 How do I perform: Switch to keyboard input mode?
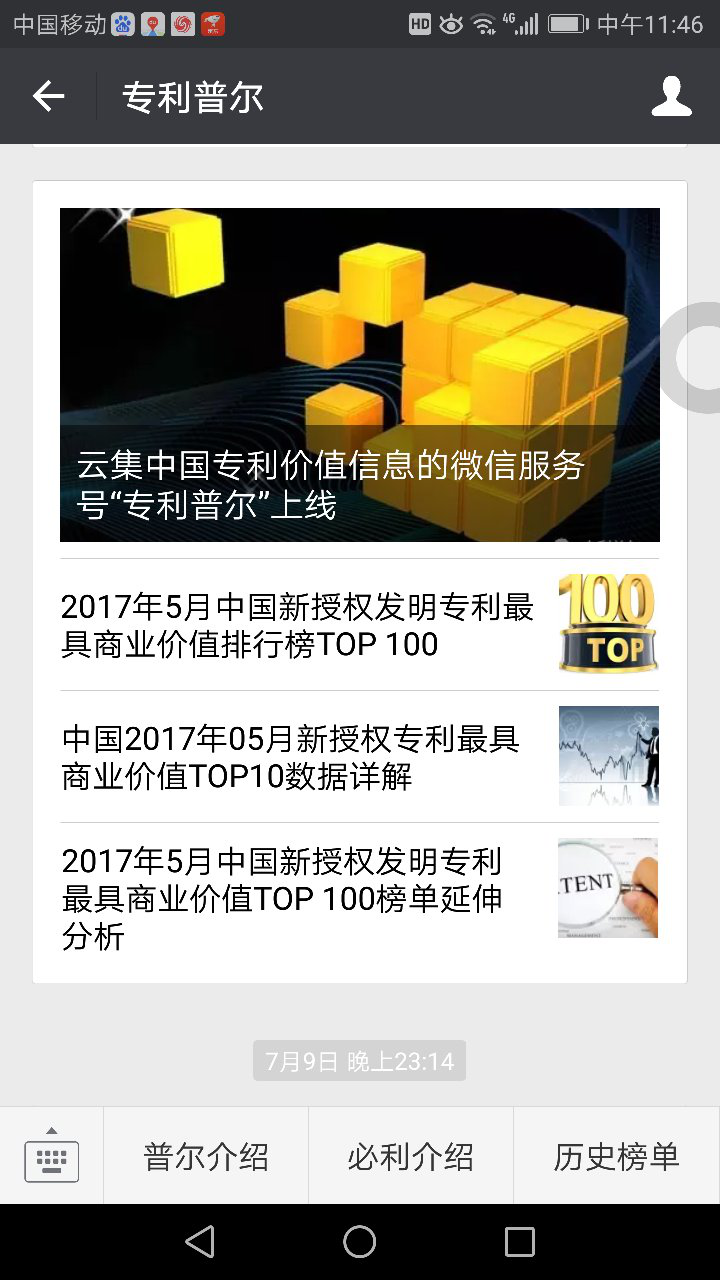click(51, 1157)
